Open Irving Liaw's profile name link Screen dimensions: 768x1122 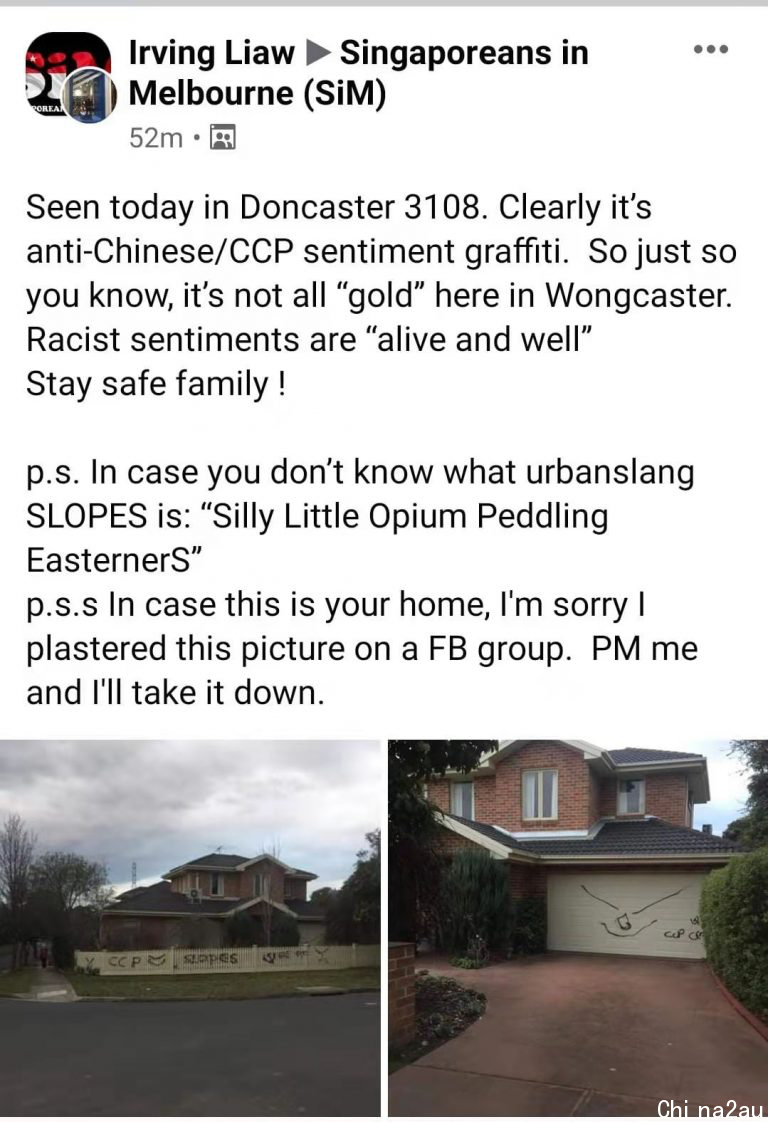pos(212,53)
